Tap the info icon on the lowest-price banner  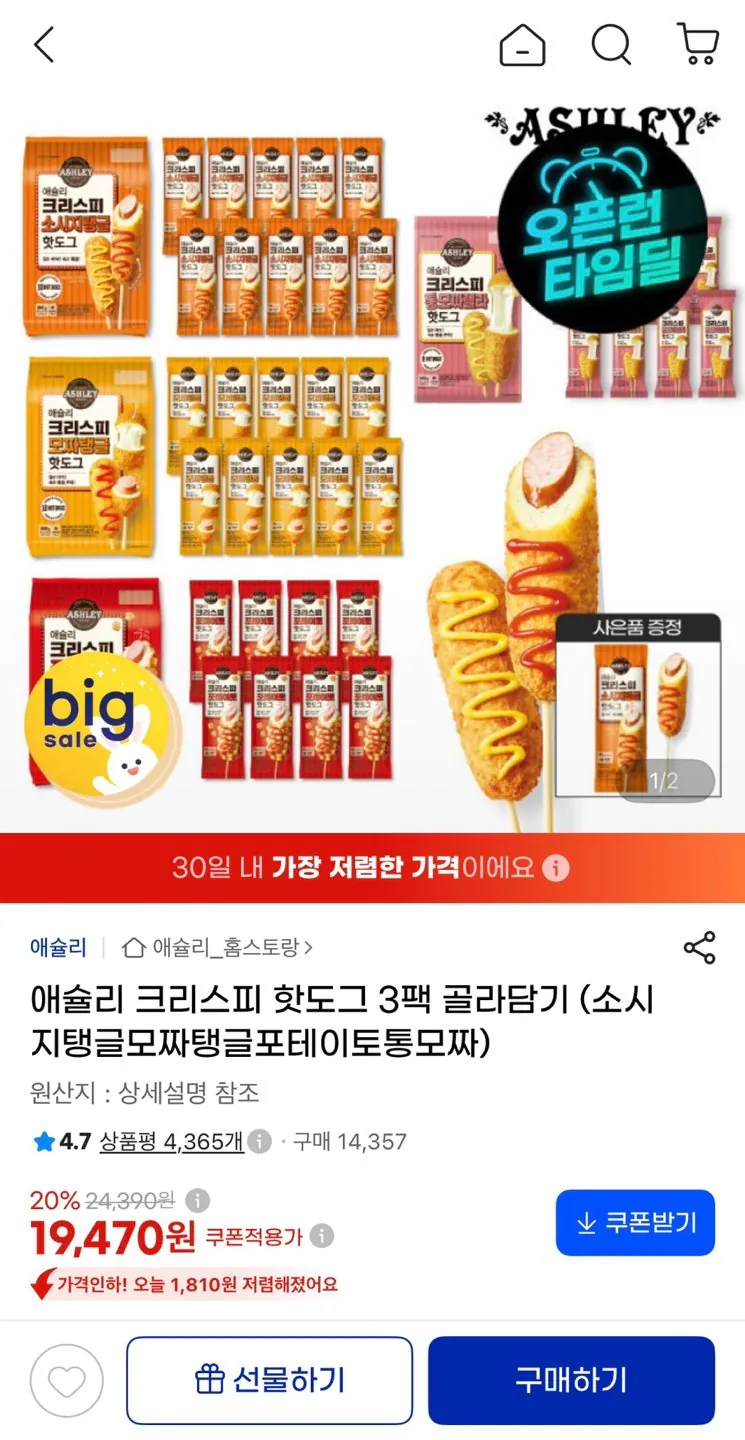click(x=556, y=867)
